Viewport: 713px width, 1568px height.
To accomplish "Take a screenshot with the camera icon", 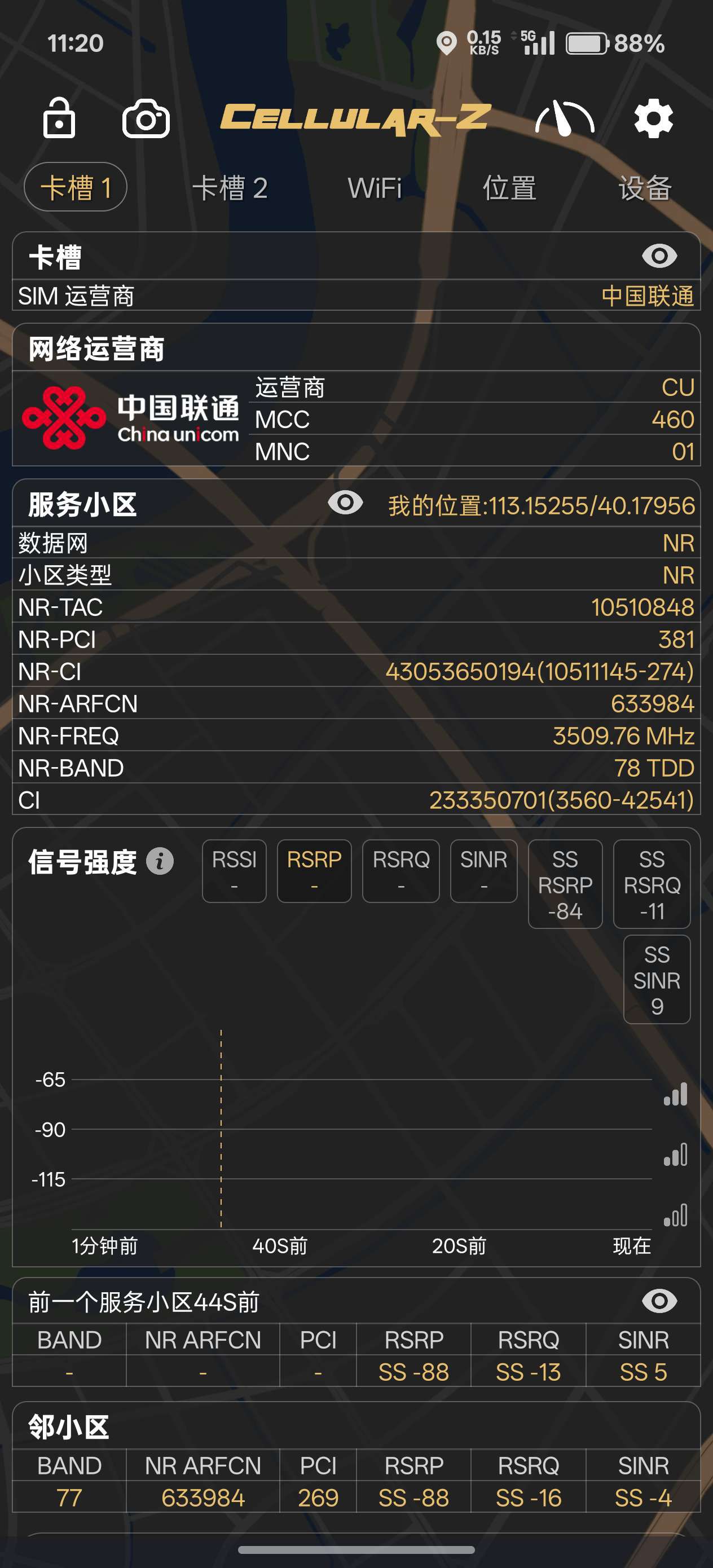I will coord(146,120).
